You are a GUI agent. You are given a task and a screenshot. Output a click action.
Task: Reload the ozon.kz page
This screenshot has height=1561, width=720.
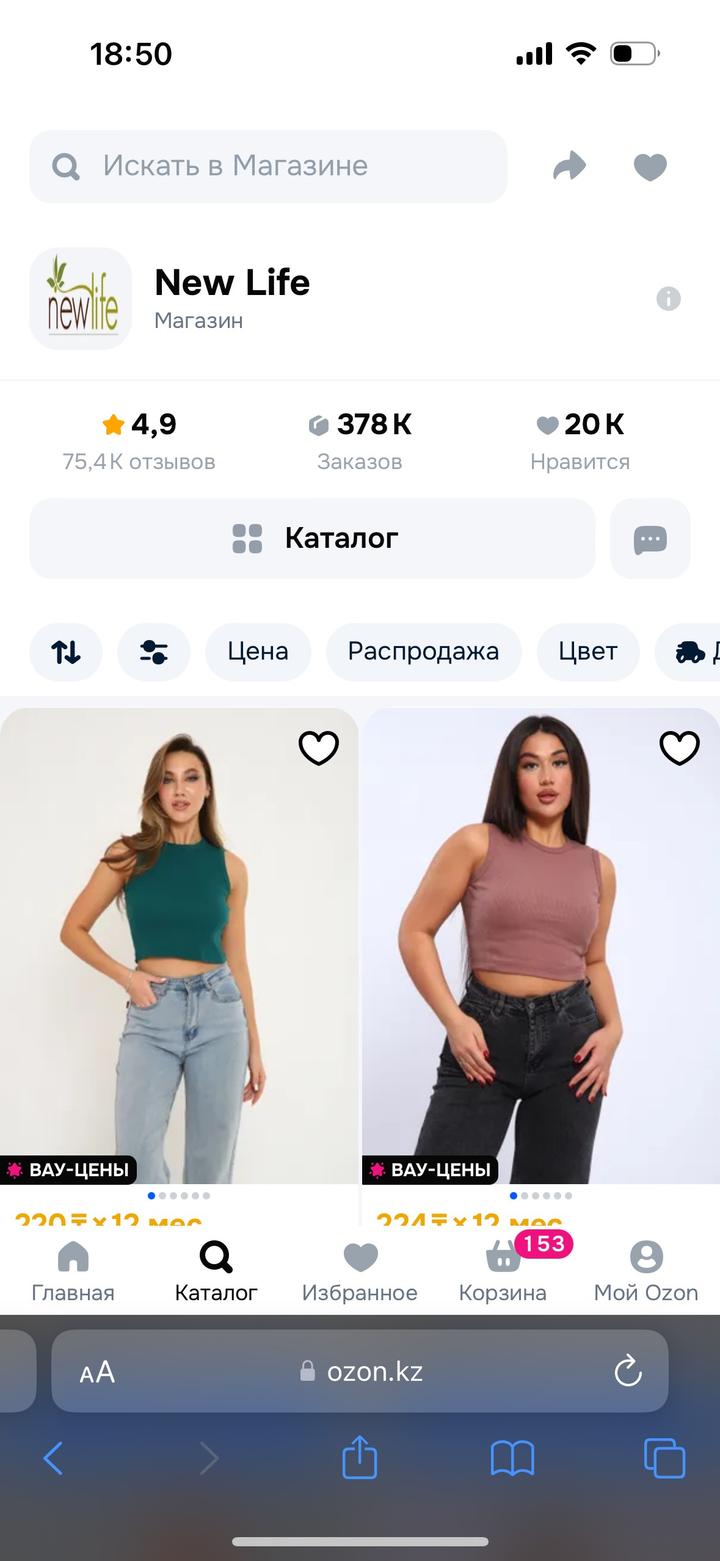point(628,1371)
